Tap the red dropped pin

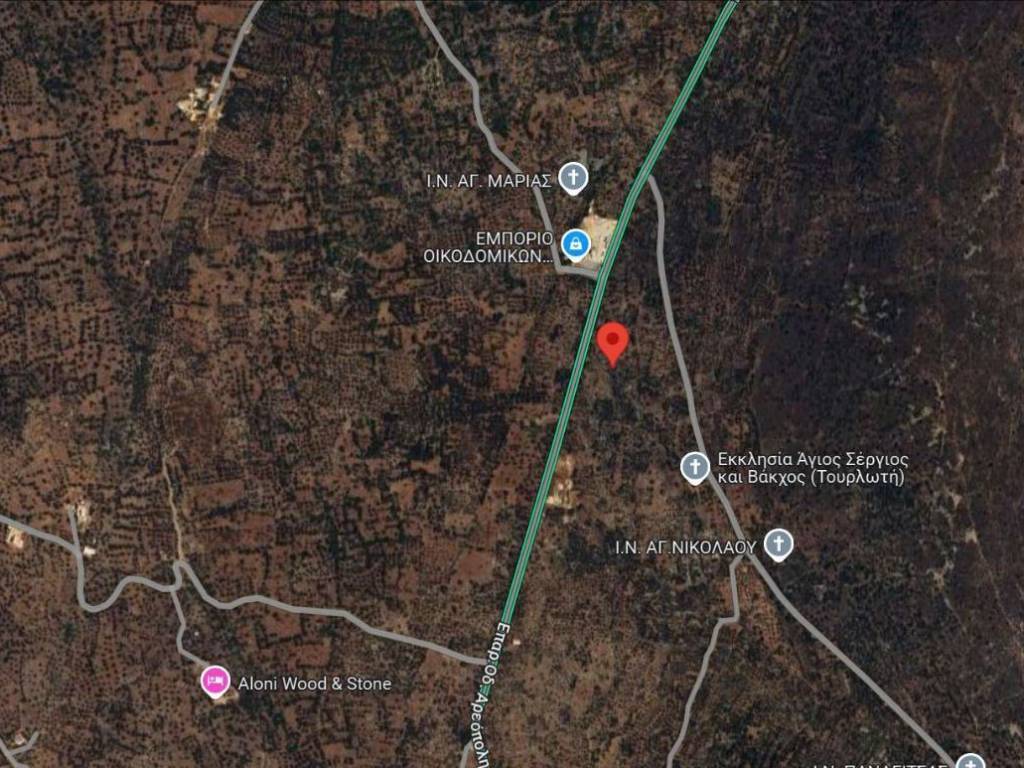point(613,343)
